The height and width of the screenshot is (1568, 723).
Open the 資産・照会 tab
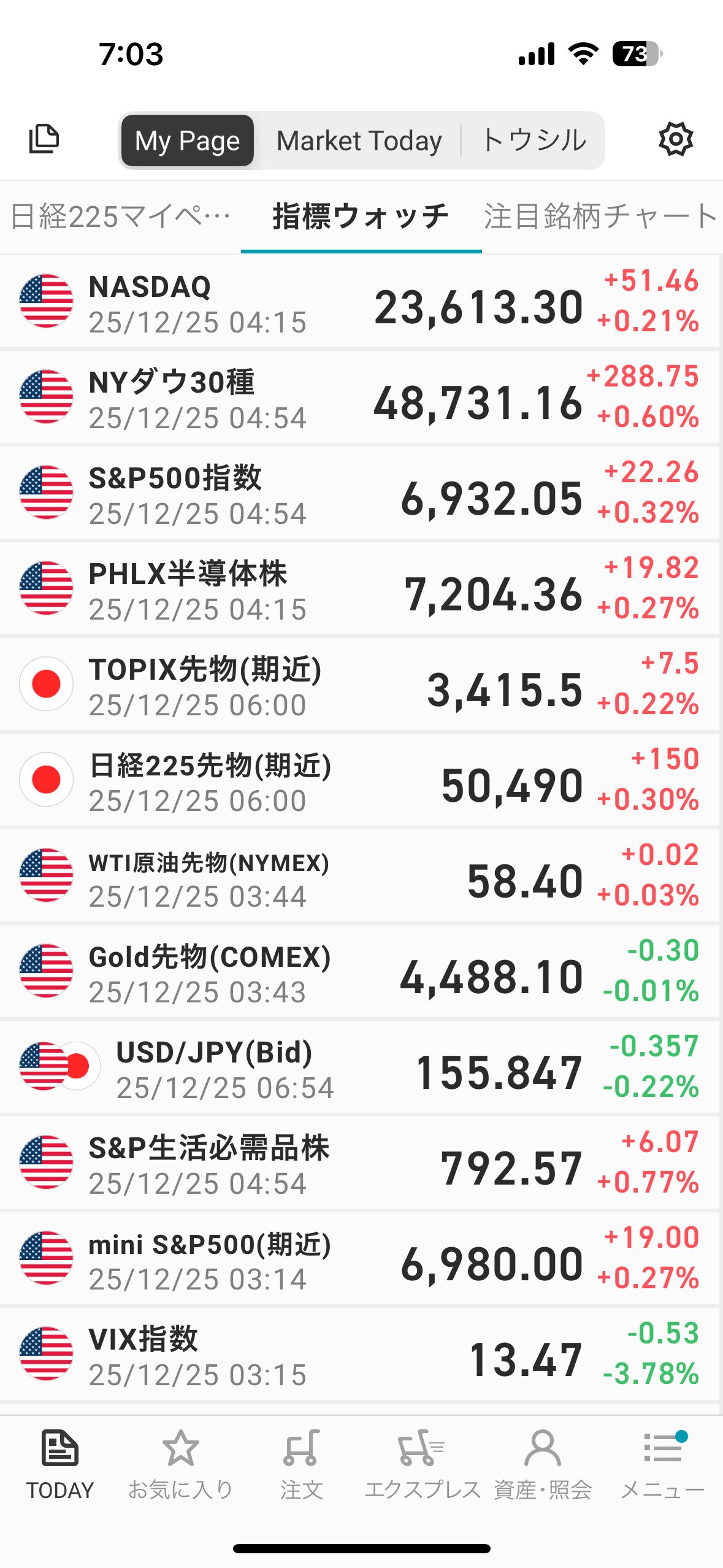pyautogui.click(x=542, y=1464)
